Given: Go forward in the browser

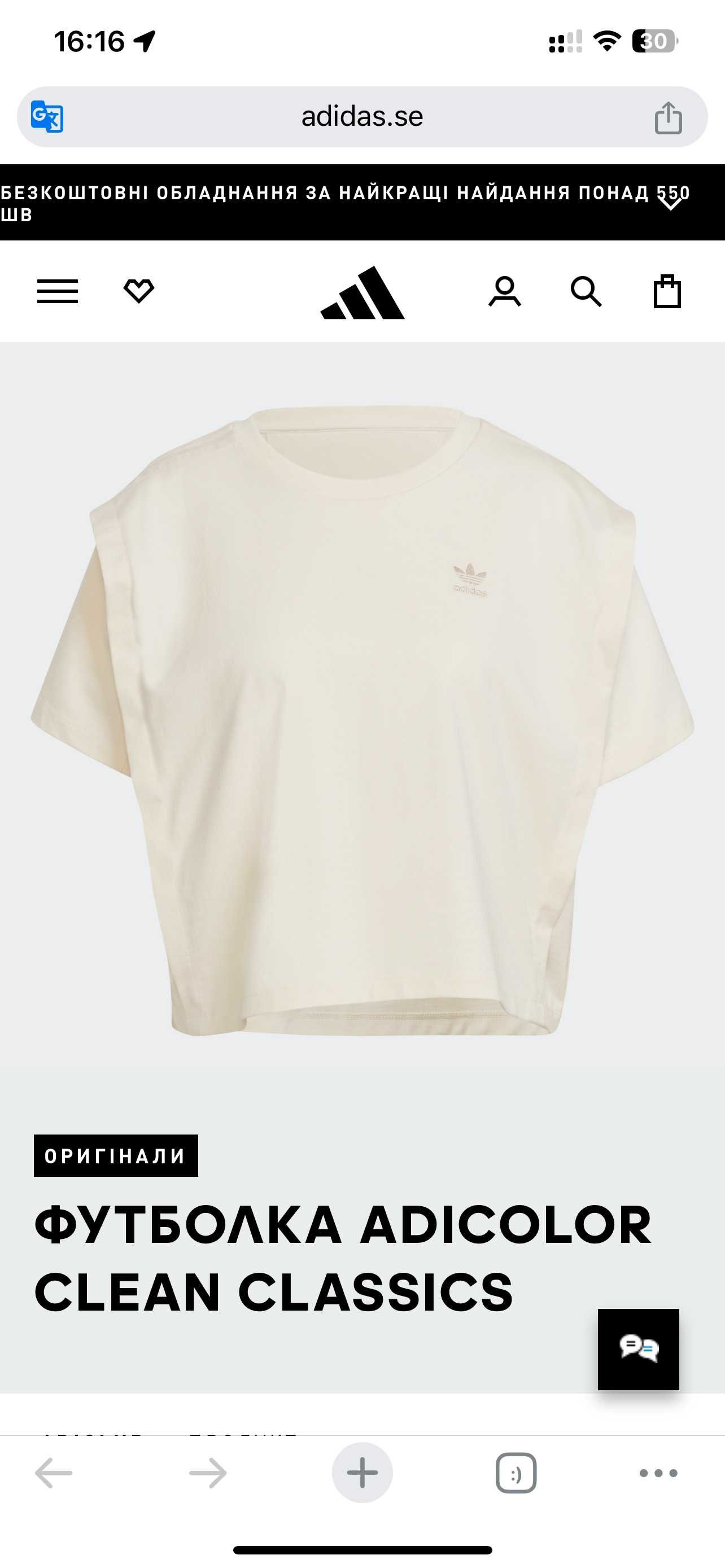Looking at the screenshot, I should click(208, 1473).
